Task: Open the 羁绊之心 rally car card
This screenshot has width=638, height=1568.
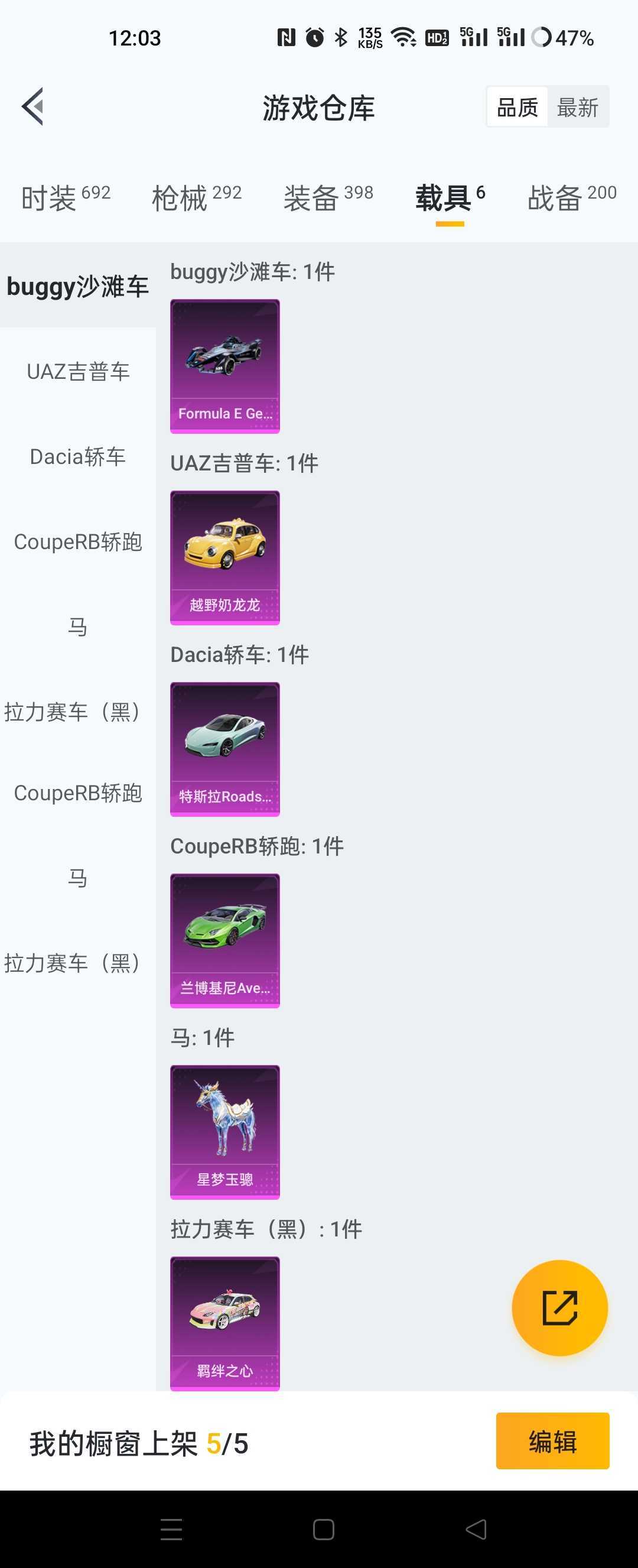Action: click(225, 1323)
